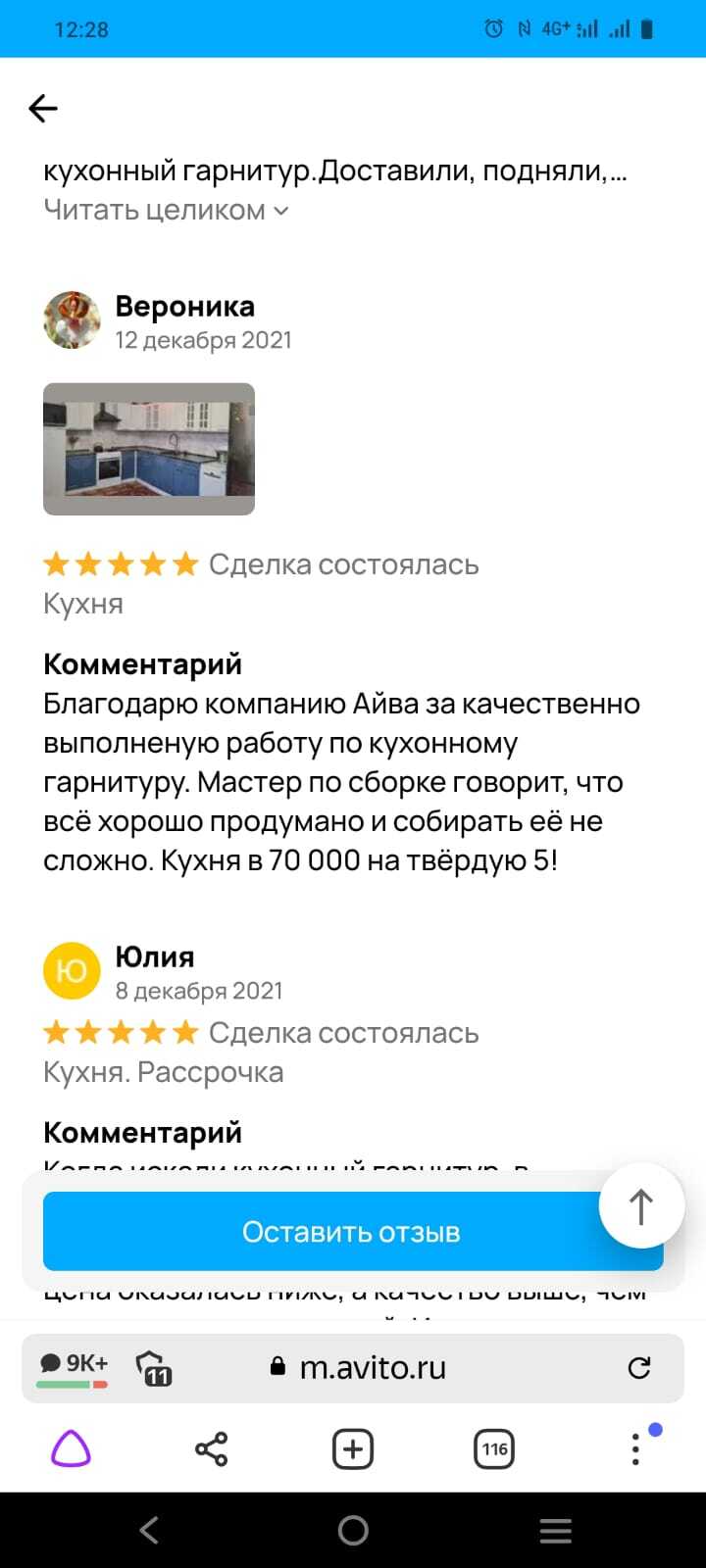Share this page

pos(212,1448)
